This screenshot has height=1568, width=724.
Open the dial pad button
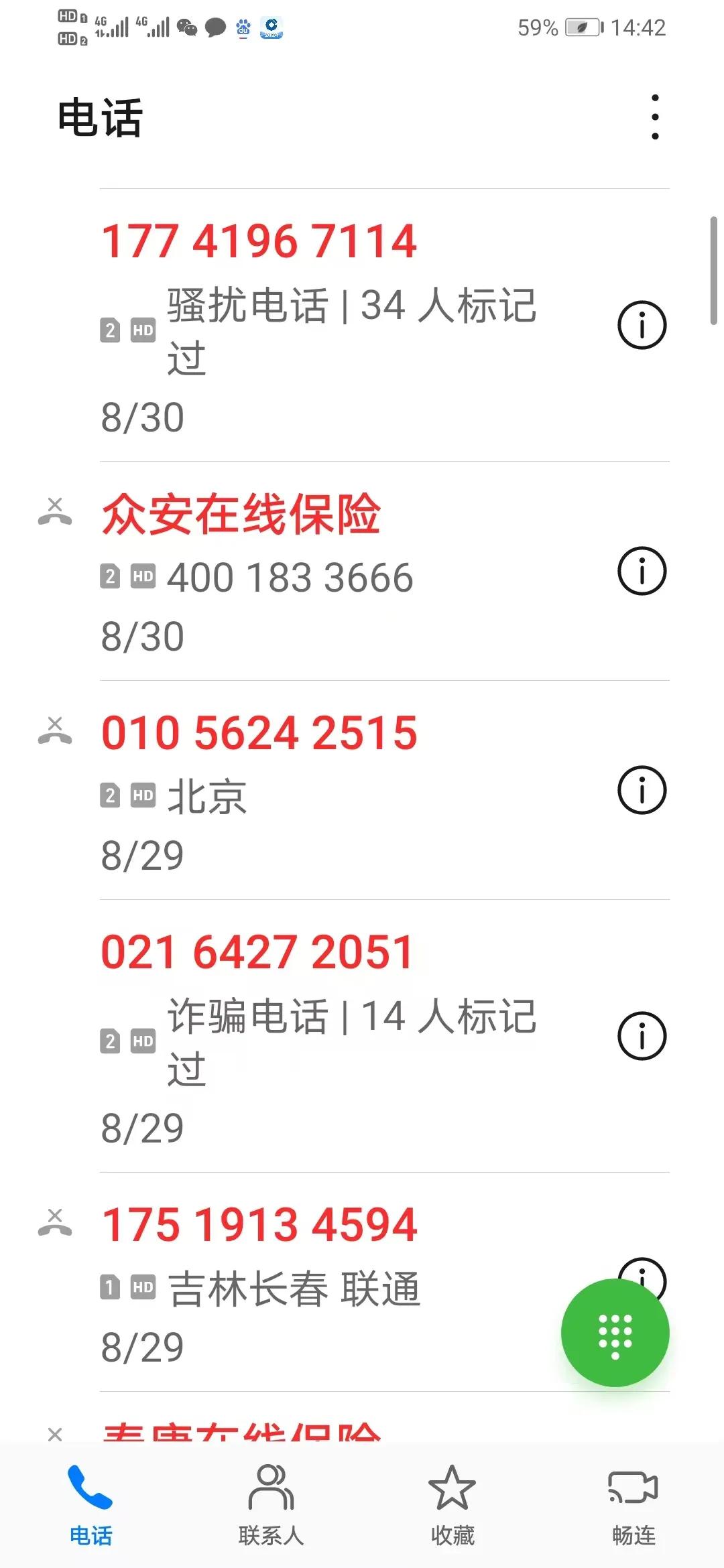click(x=615, y=1332)
